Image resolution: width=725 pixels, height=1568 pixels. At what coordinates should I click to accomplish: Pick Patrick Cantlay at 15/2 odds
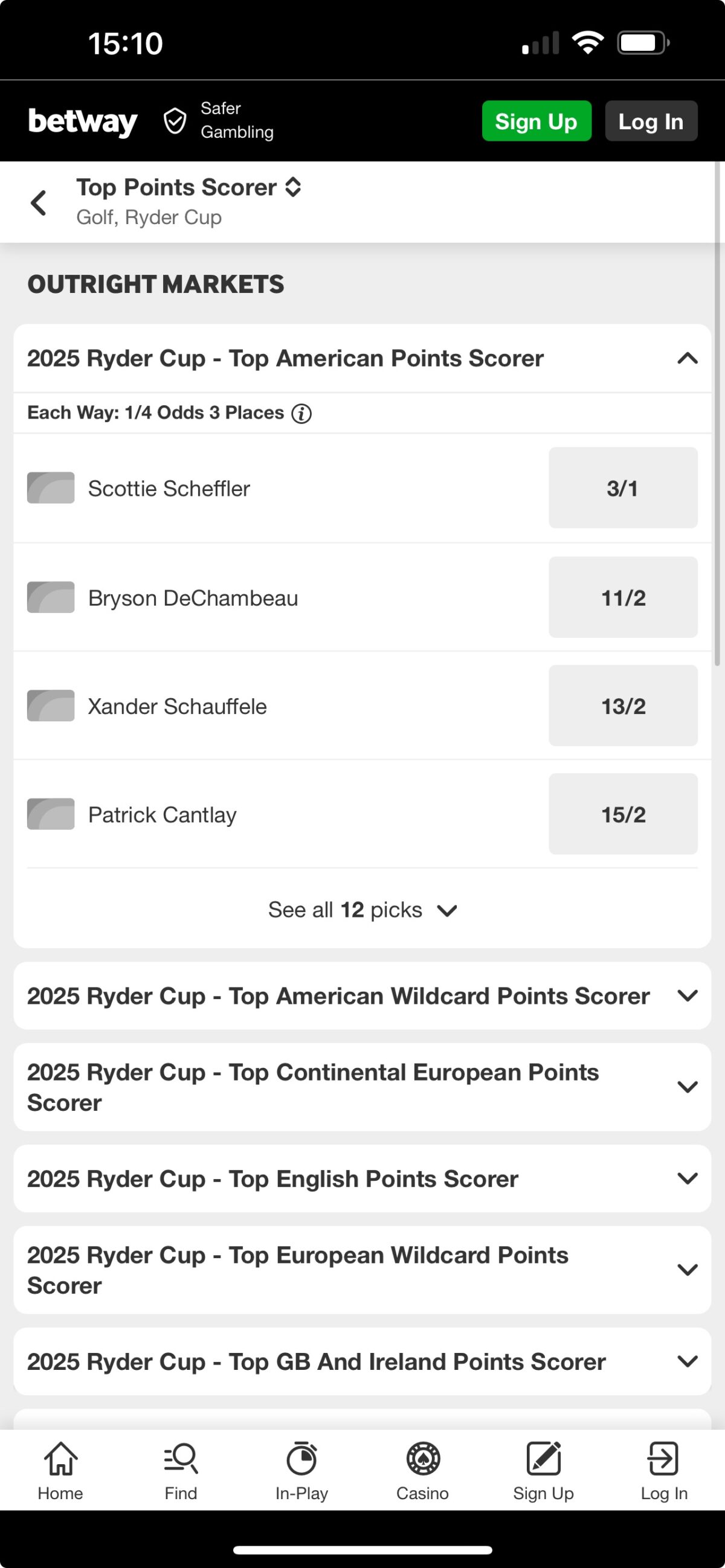623,814
